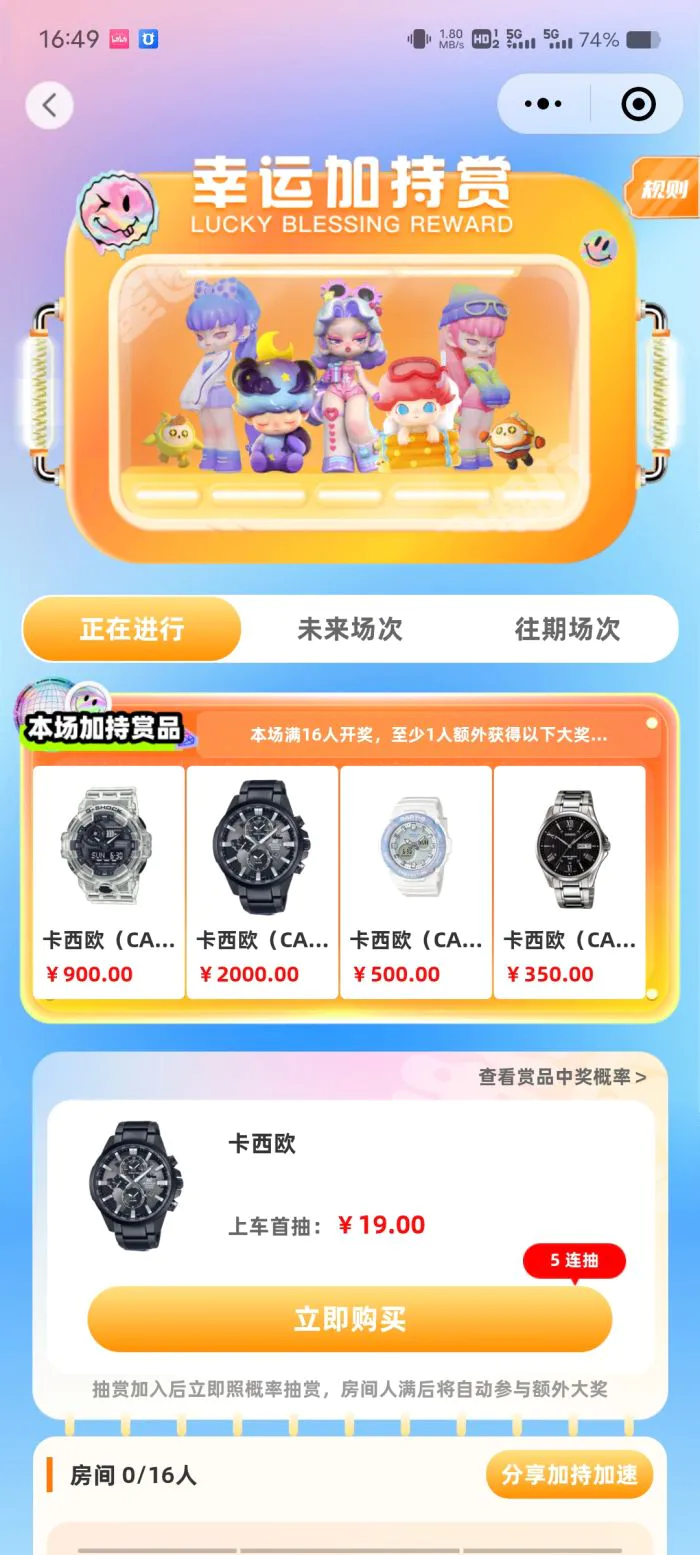Screen dimensions: 700x1555
Task: Open the 规则 rules tag
Action: tap(663, 188)
